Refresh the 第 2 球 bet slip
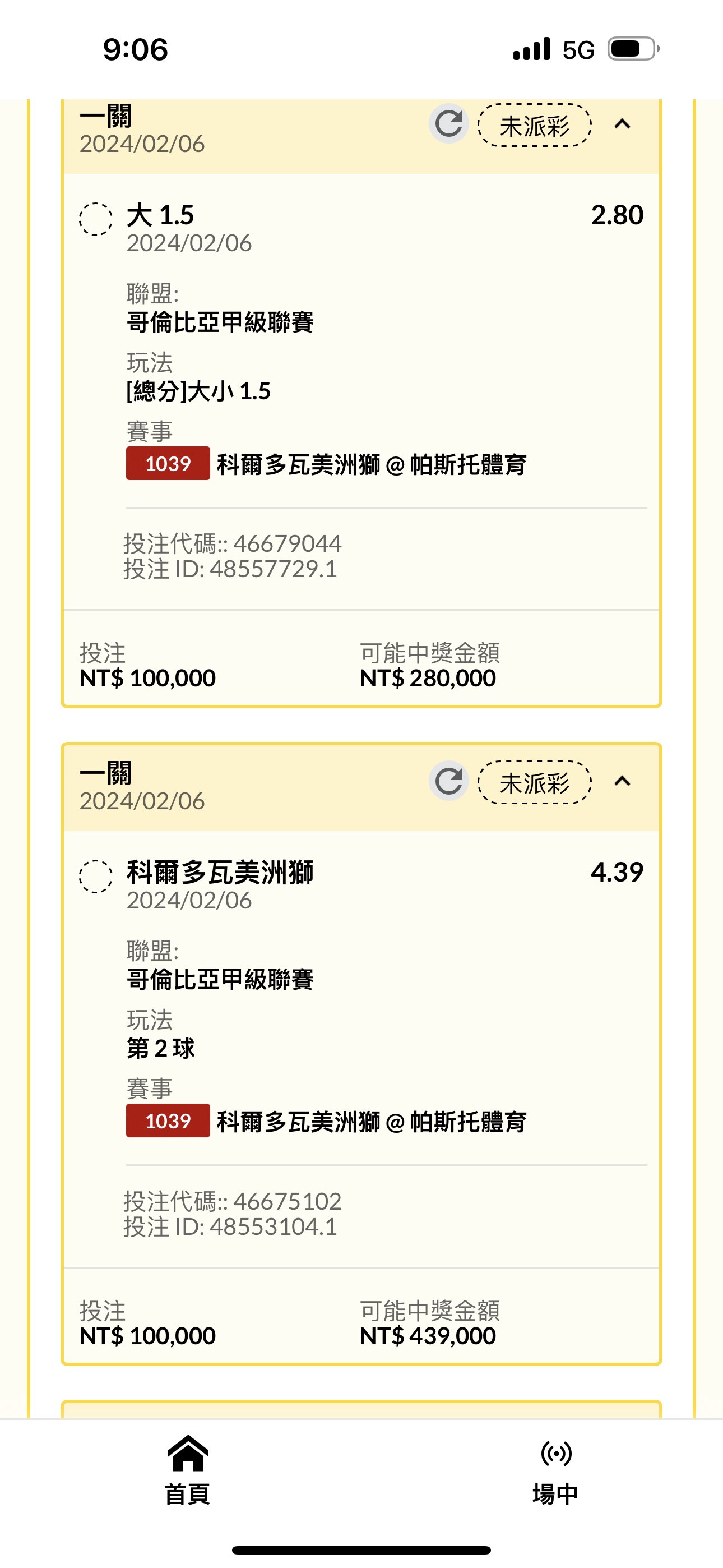Image resolution: width=723 pixels, height=1568 pixels. [448, 781]
